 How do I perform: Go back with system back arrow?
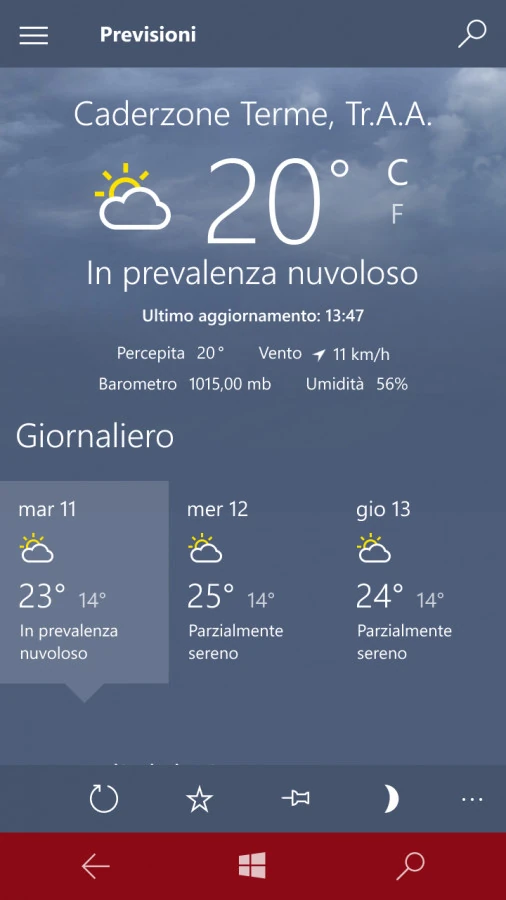pos(95,866)
